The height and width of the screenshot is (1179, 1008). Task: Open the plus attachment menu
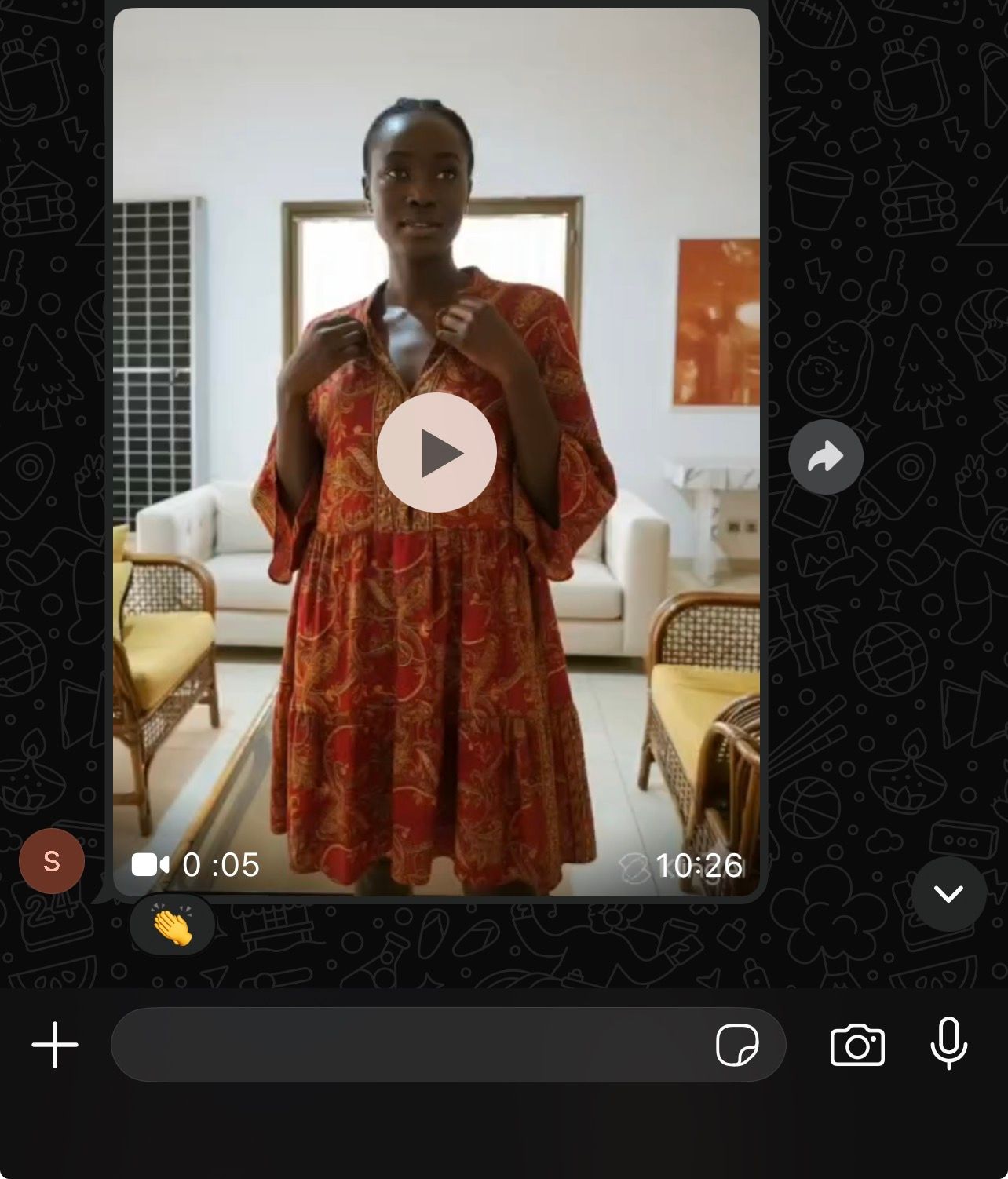click(x=55, y=1045)
